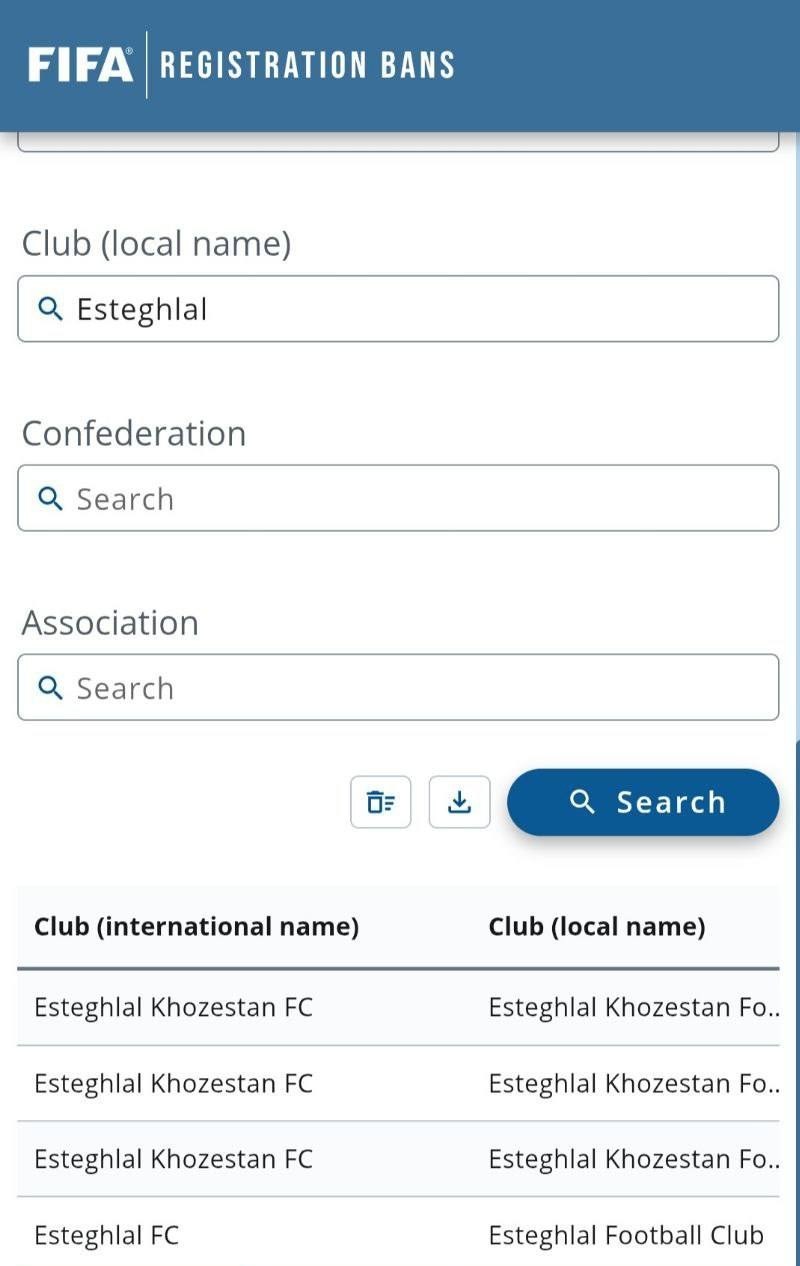Open the Confederation selection field

click(400, 498)
